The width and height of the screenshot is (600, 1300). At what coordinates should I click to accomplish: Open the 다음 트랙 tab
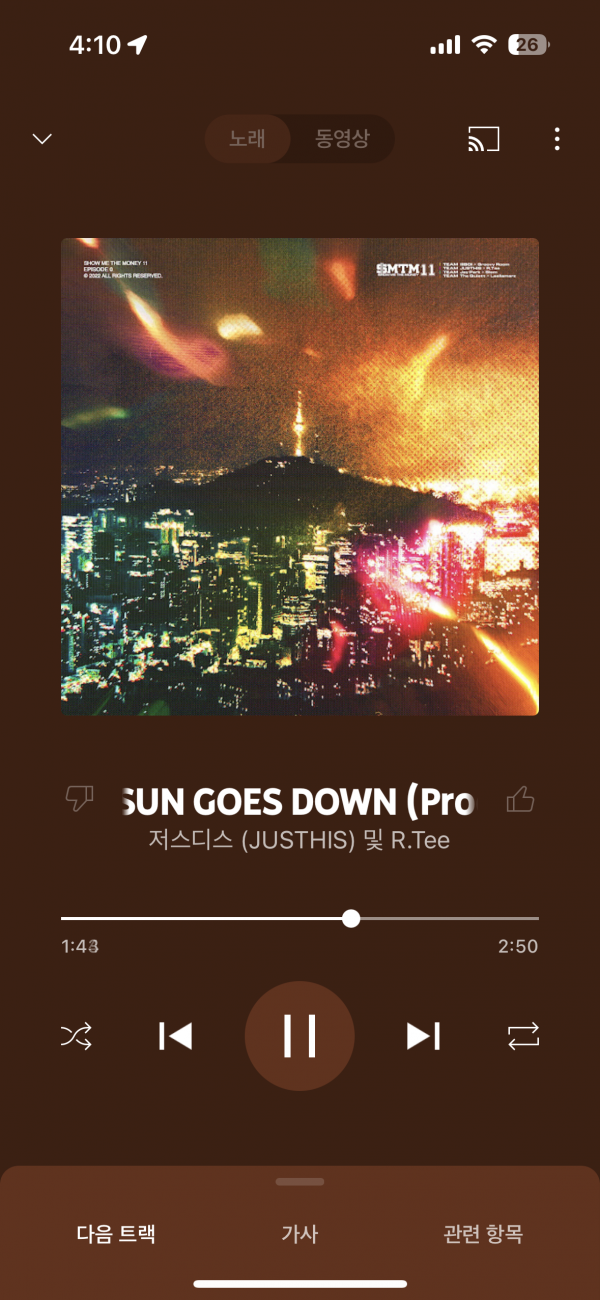click(116, 1234)
